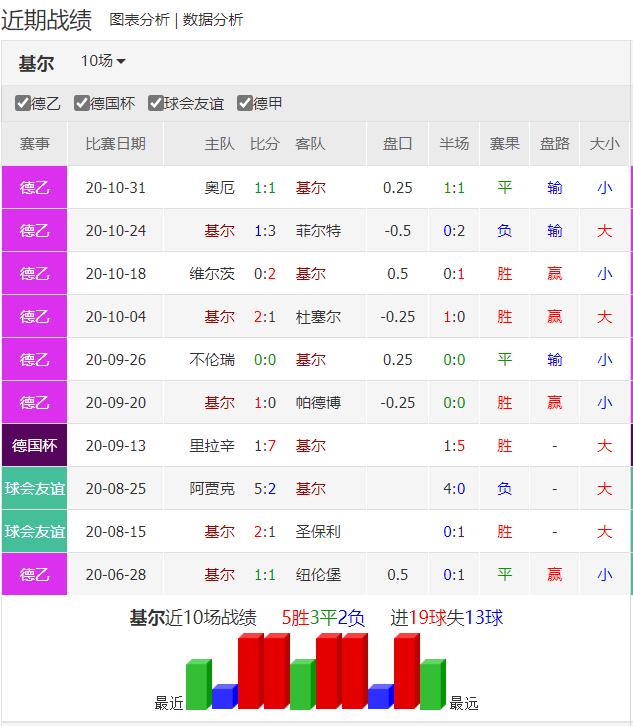Viewport: 633px width, 726px height.
Task: Open the 20-06-28 基尔 vs 纽伦堡 match
Action: [x=265, y=575]
